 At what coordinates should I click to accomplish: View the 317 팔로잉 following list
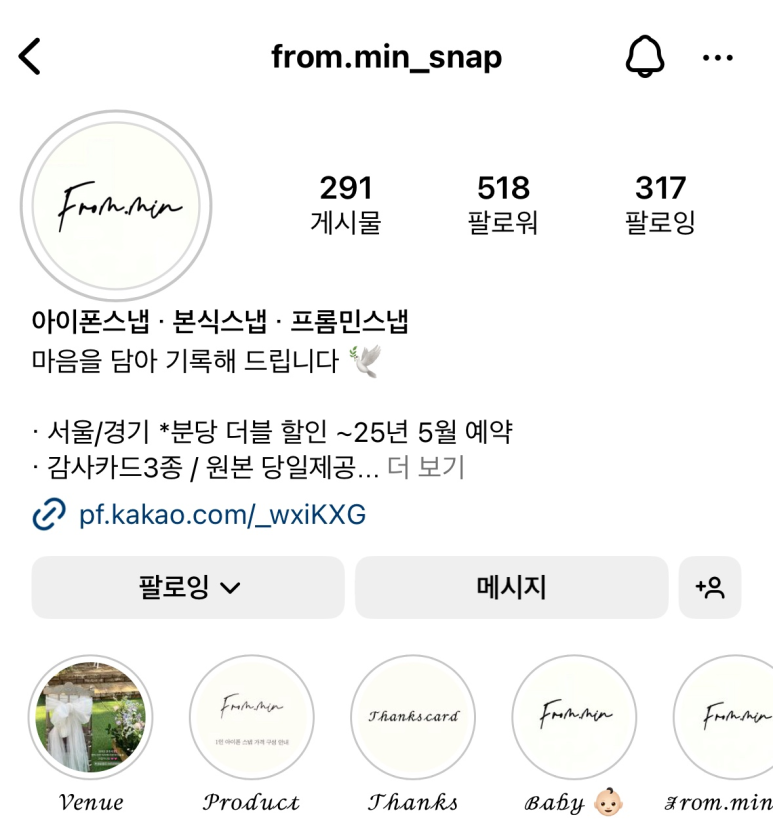tap(660, 204)
